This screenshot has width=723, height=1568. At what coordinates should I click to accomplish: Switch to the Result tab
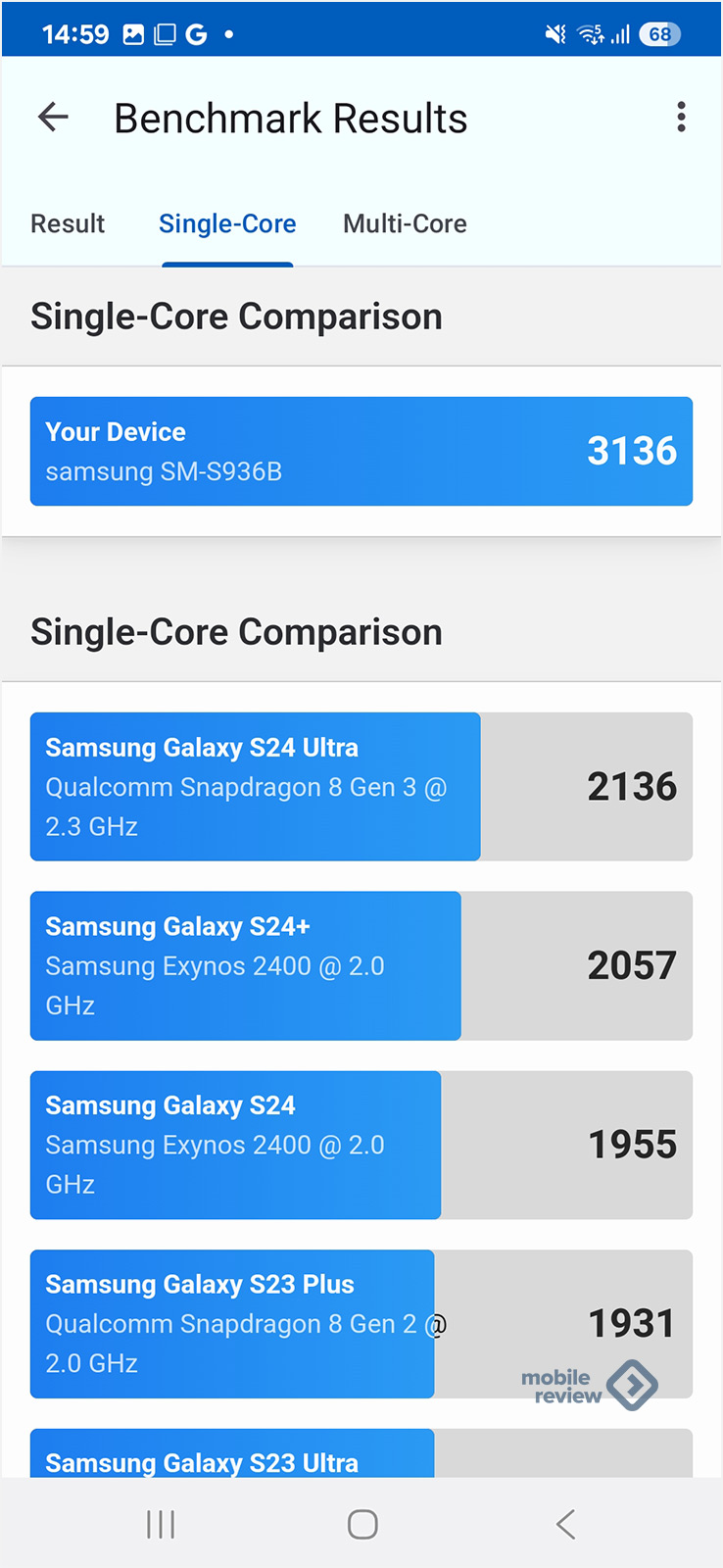click(68, 224)
